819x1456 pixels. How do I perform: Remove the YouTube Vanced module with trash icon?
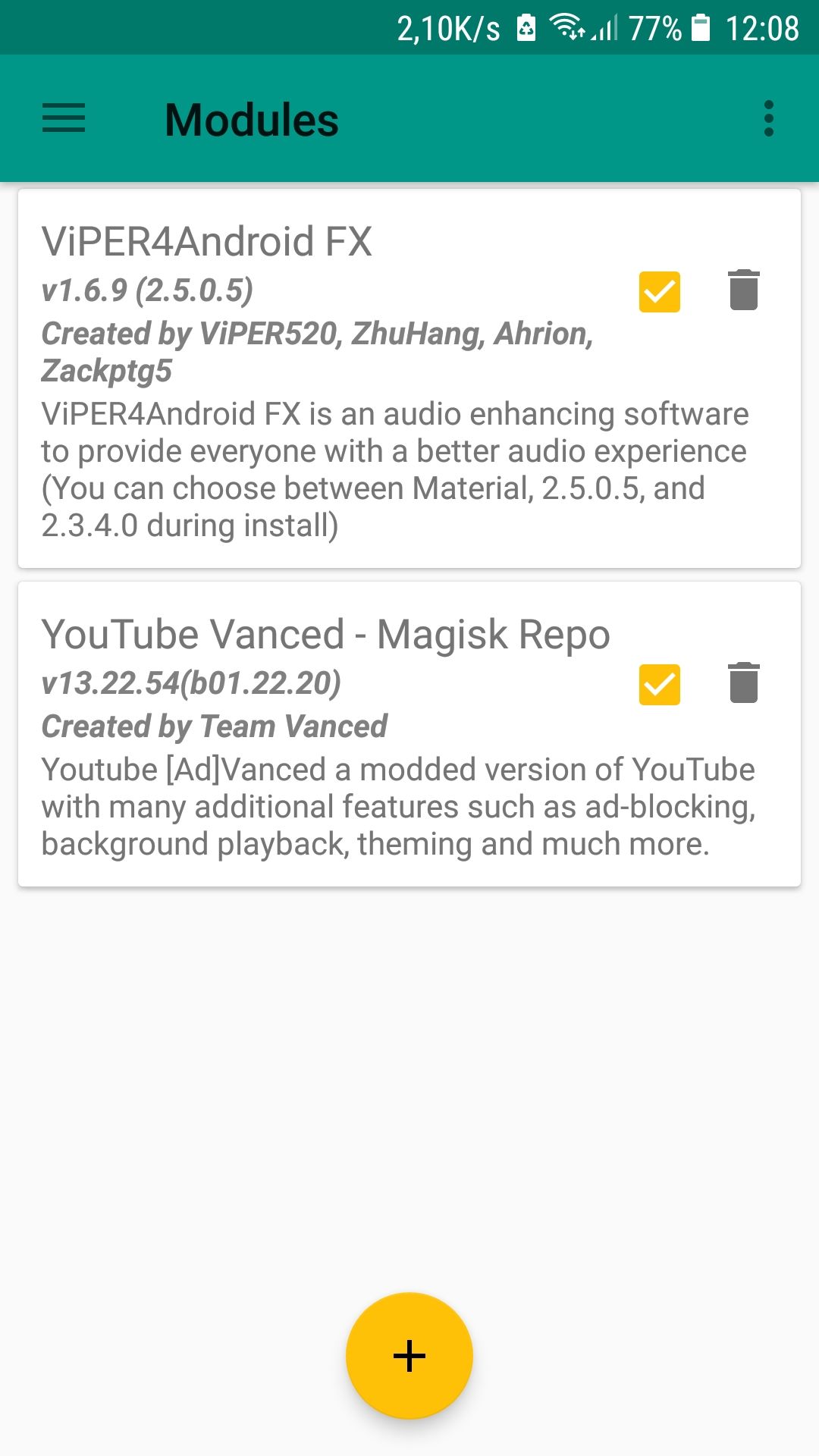744,682
